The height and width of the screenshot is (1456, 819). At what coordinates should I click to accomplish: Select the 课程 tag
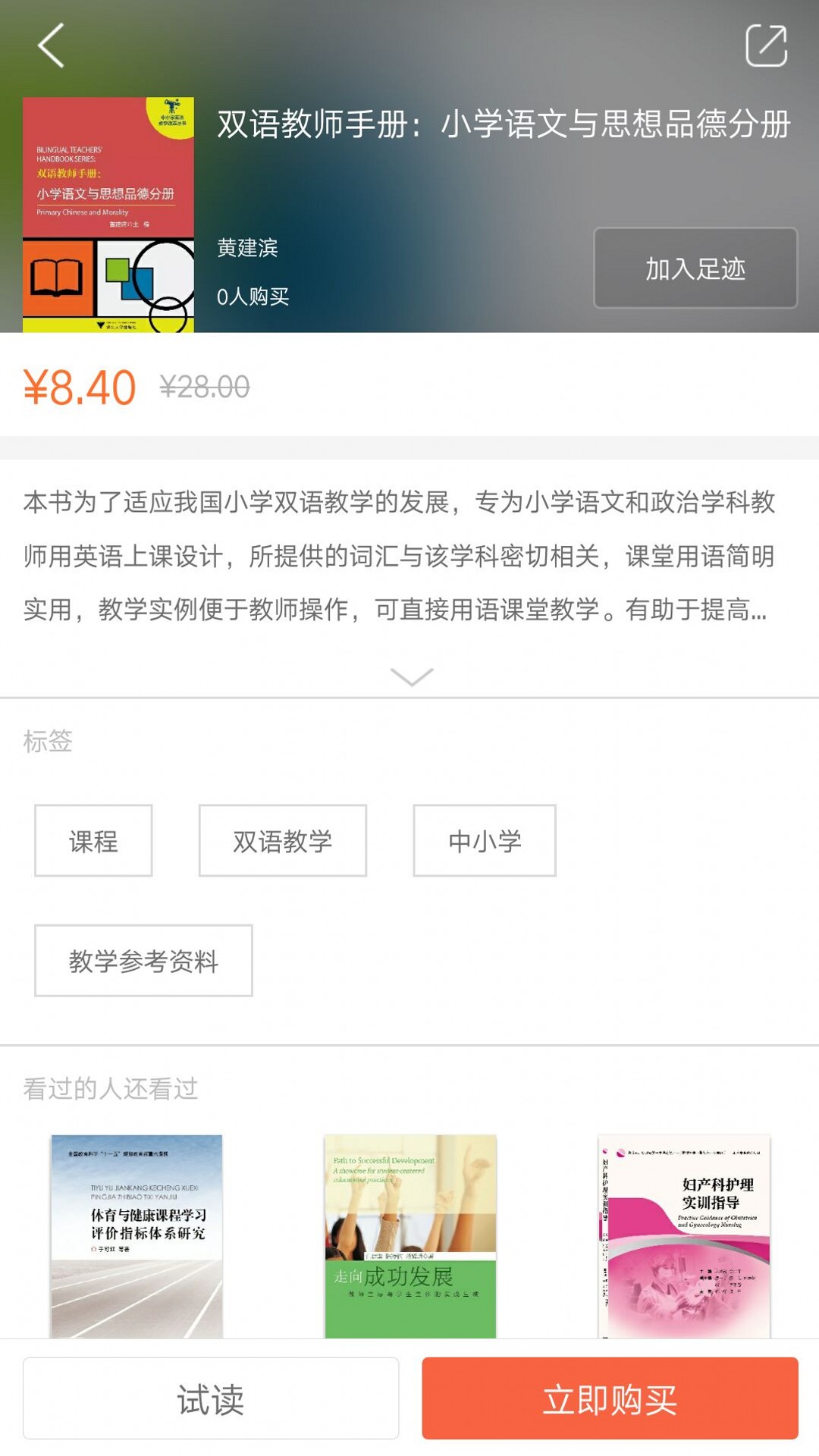click(93, 839)
